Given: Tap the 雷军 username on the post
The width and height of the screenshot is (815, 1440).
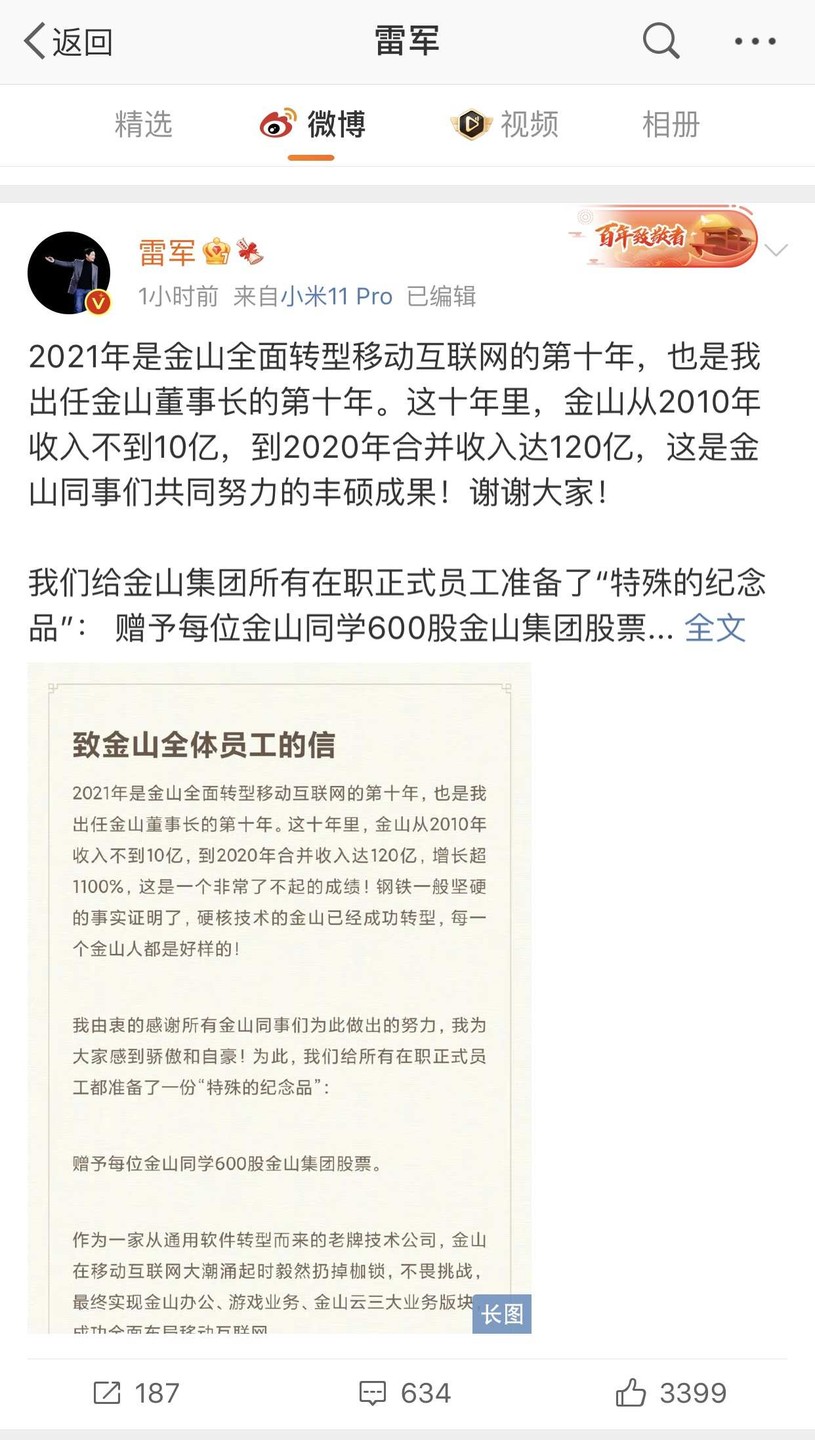Looking at the screenshot, I should (167, 252).
